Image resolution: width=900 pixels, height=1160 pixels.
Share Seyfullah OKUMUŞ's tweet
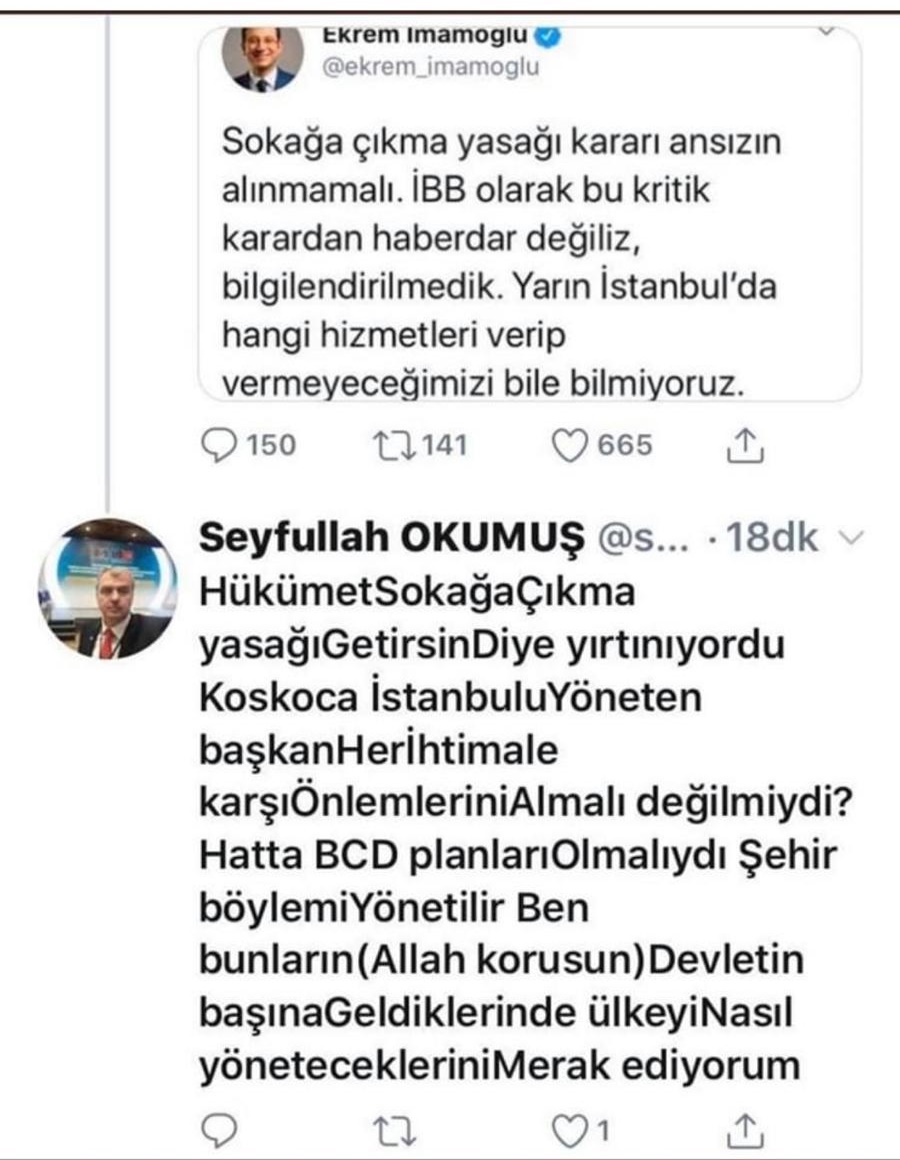[745, 1132]
